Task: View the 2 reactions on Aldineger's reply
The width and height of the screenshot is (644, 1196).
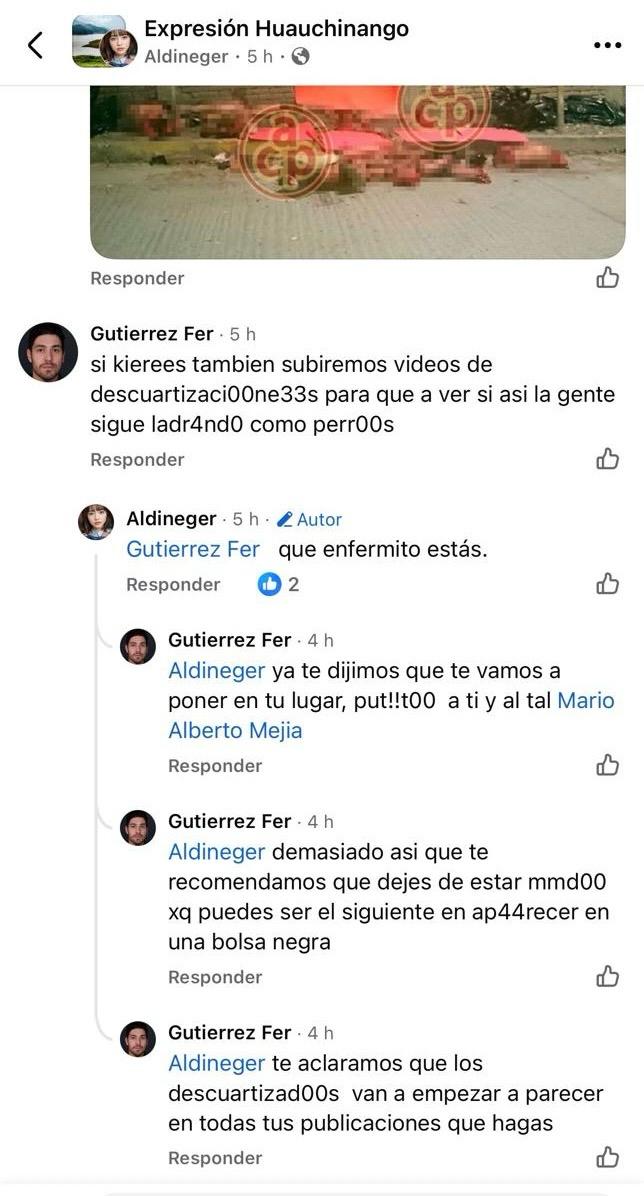Action: pos(279,584)
